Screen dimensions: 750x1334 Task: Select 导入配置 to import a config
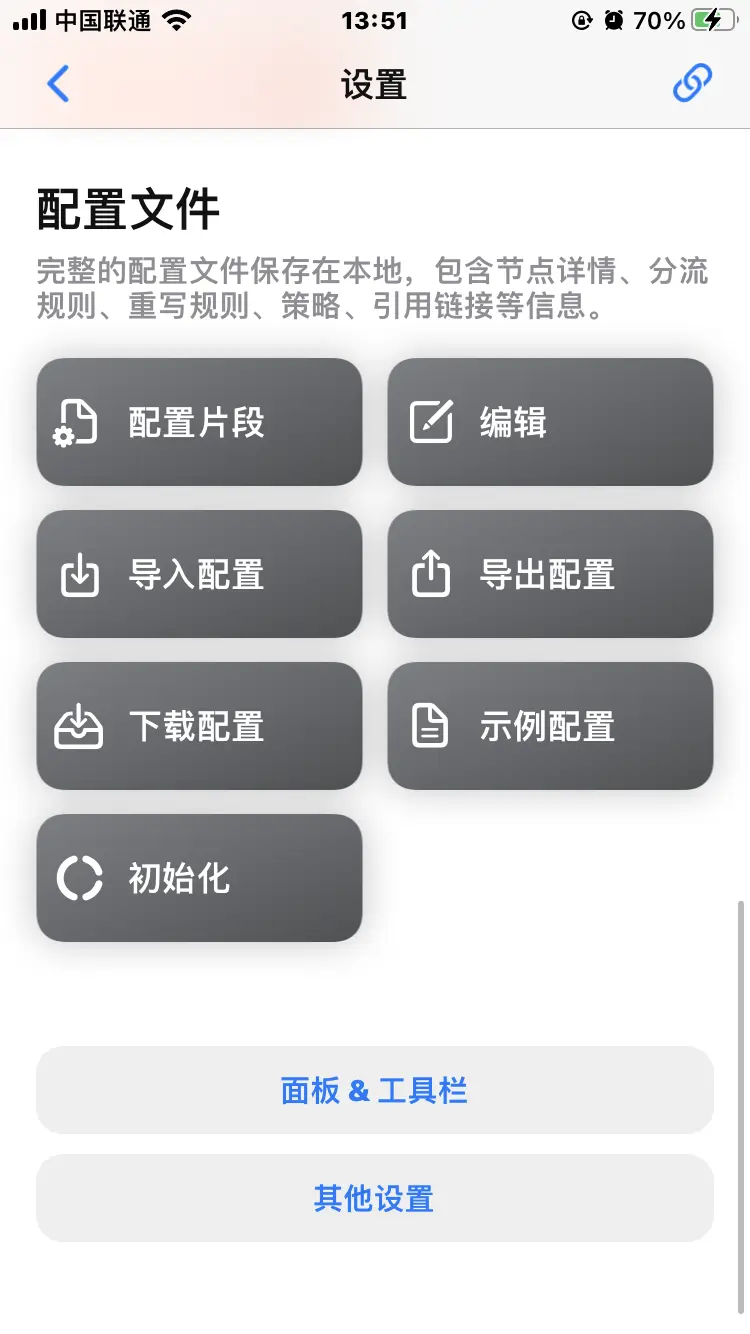point(199,574)
